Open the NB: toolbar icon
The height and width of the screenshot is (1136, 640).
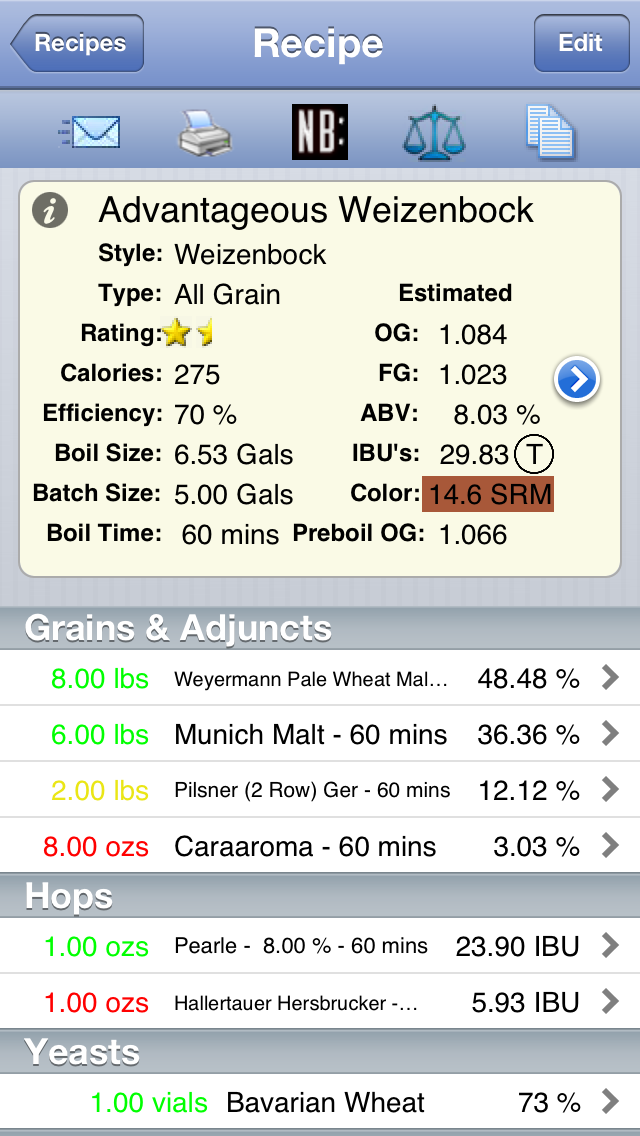tap(319, 133)
